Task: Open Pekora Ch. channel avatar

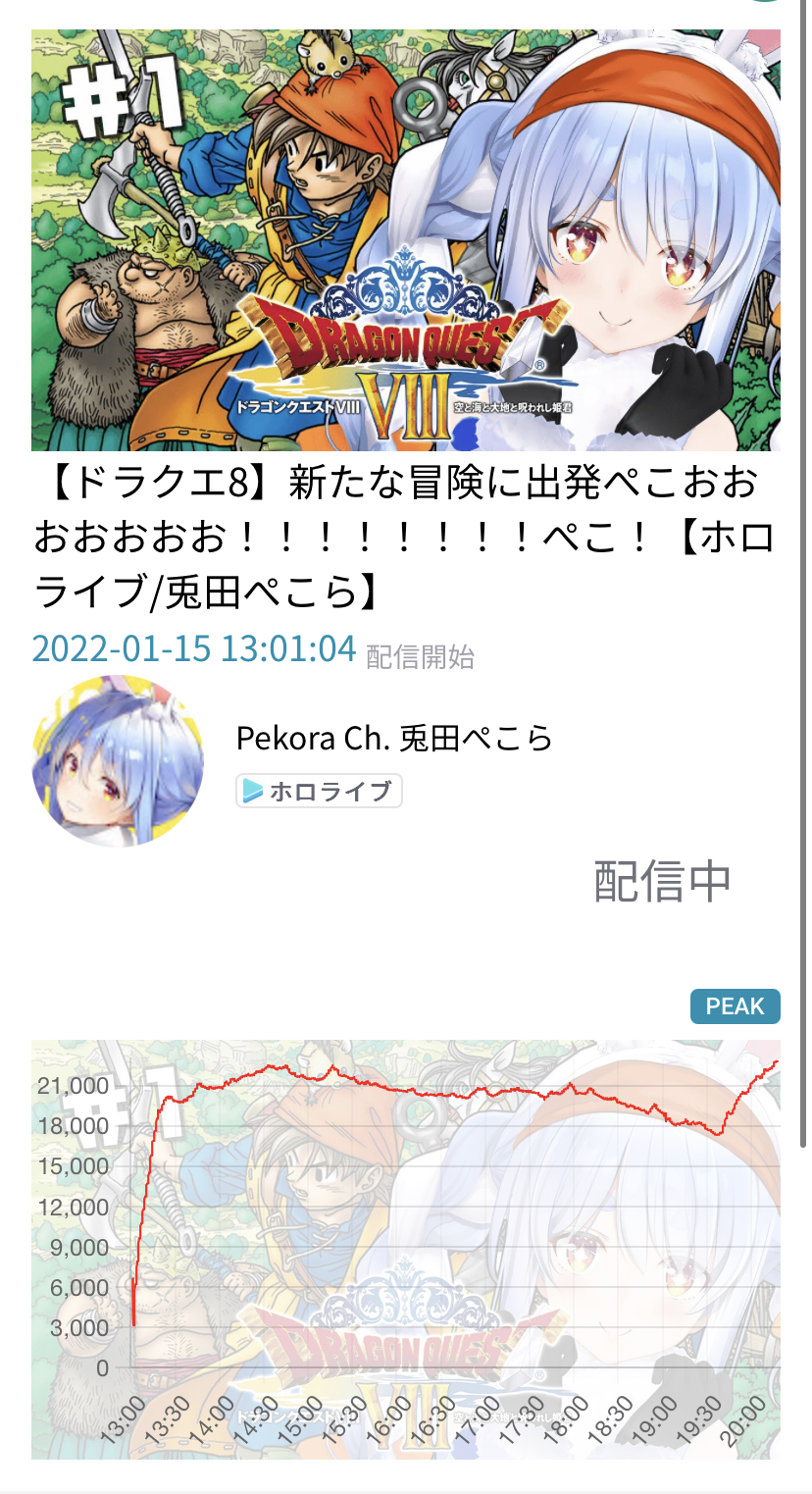Action: 118,760
